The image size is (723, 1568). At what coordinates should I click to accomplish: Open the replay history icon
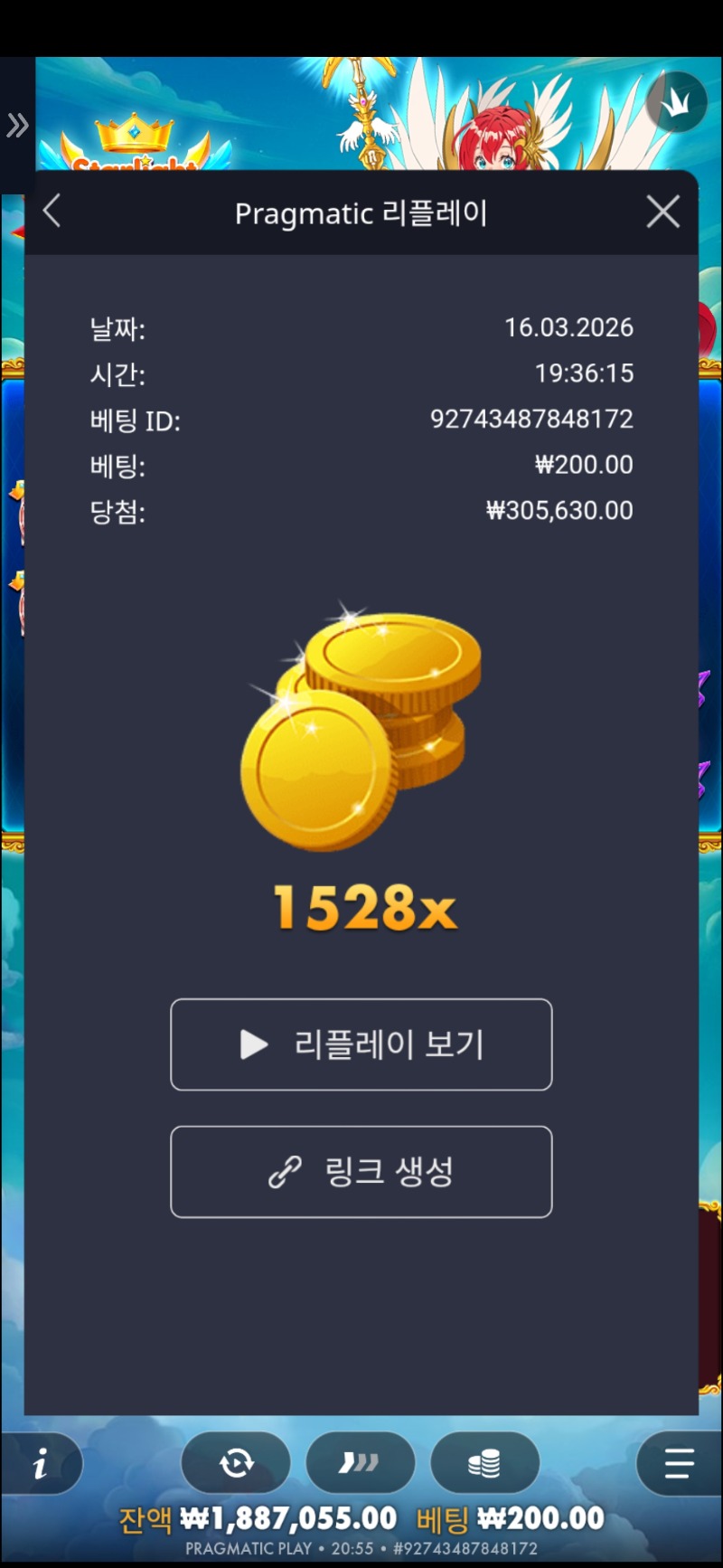click(236, 1463)
